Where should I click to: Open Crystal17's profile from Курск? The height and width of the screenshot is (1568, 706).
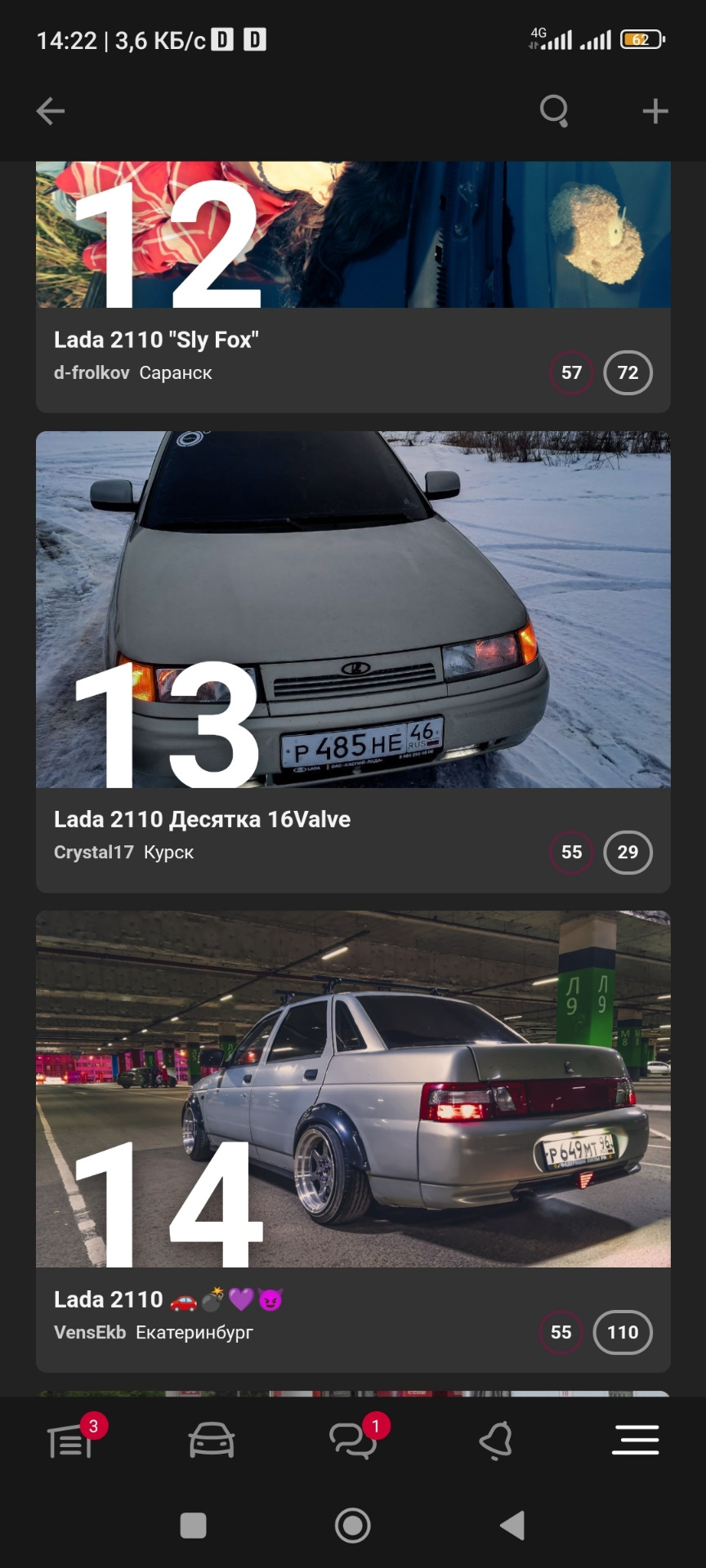[93, 851]
